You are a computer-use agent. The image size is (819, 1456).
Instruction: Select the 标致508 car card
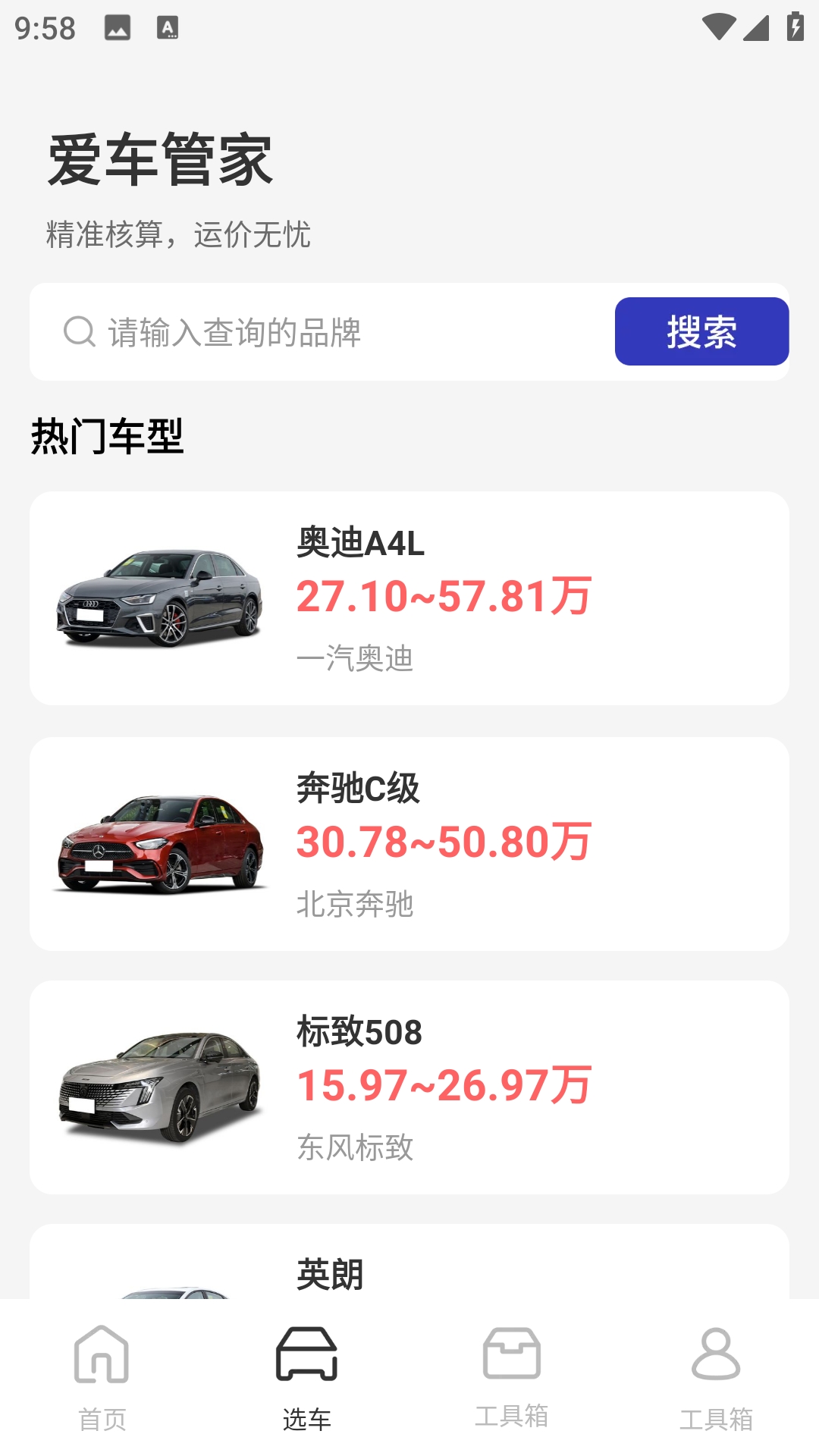pyautogui.click(x=409, y=1087)
